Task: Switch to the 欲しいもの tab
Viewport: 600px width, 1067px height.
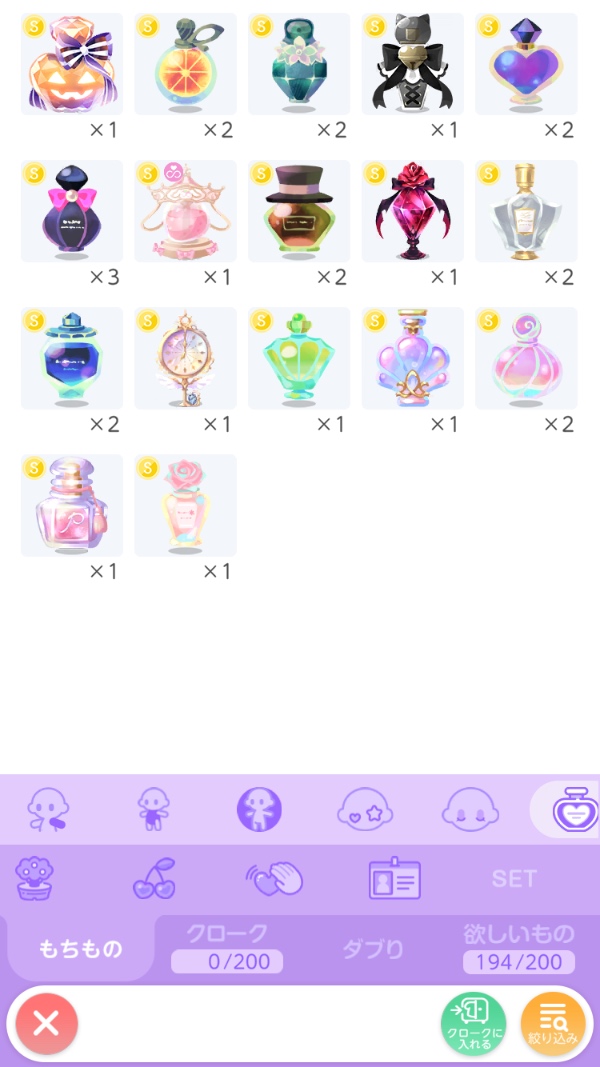Action: point(518,947)
